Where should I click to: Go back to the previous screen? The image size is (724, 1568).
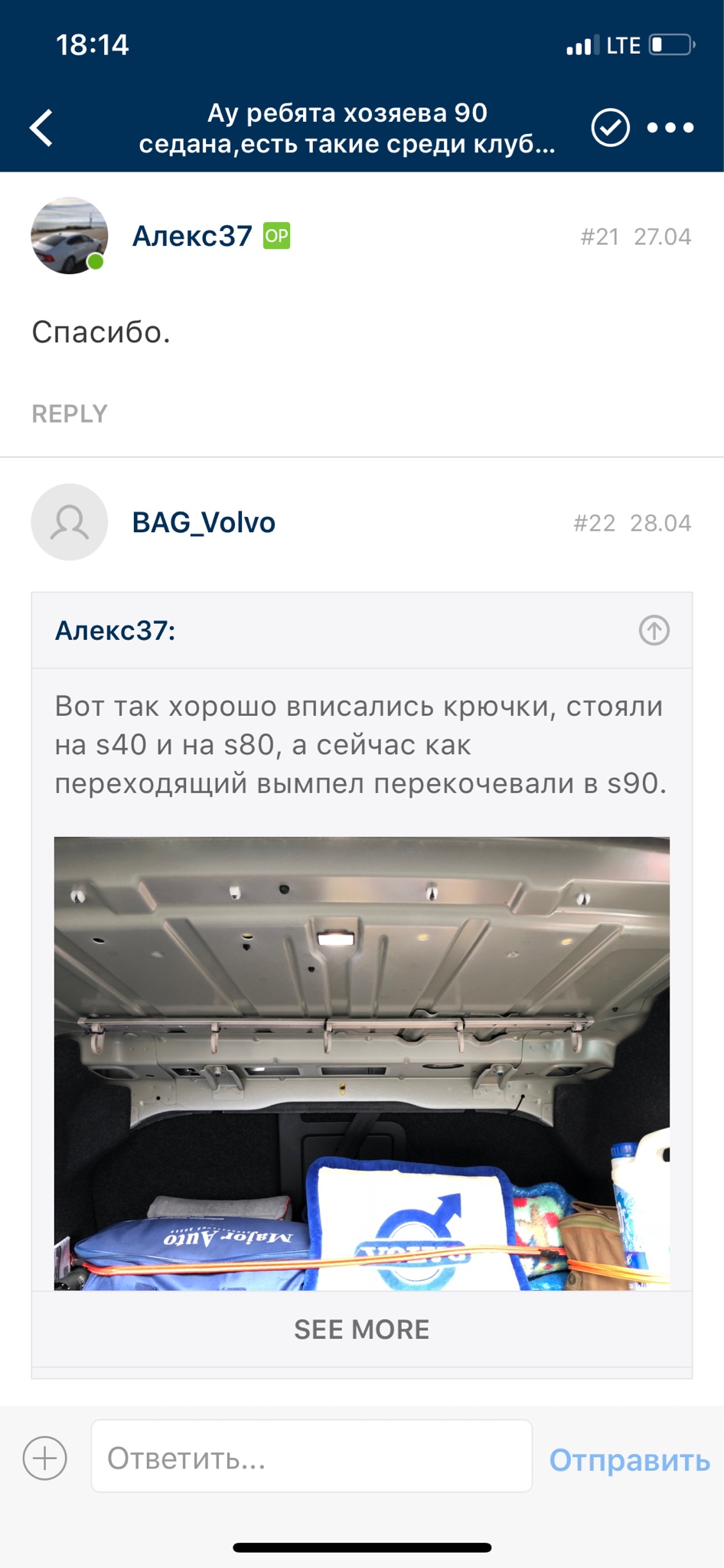click(x=42, y=128)
